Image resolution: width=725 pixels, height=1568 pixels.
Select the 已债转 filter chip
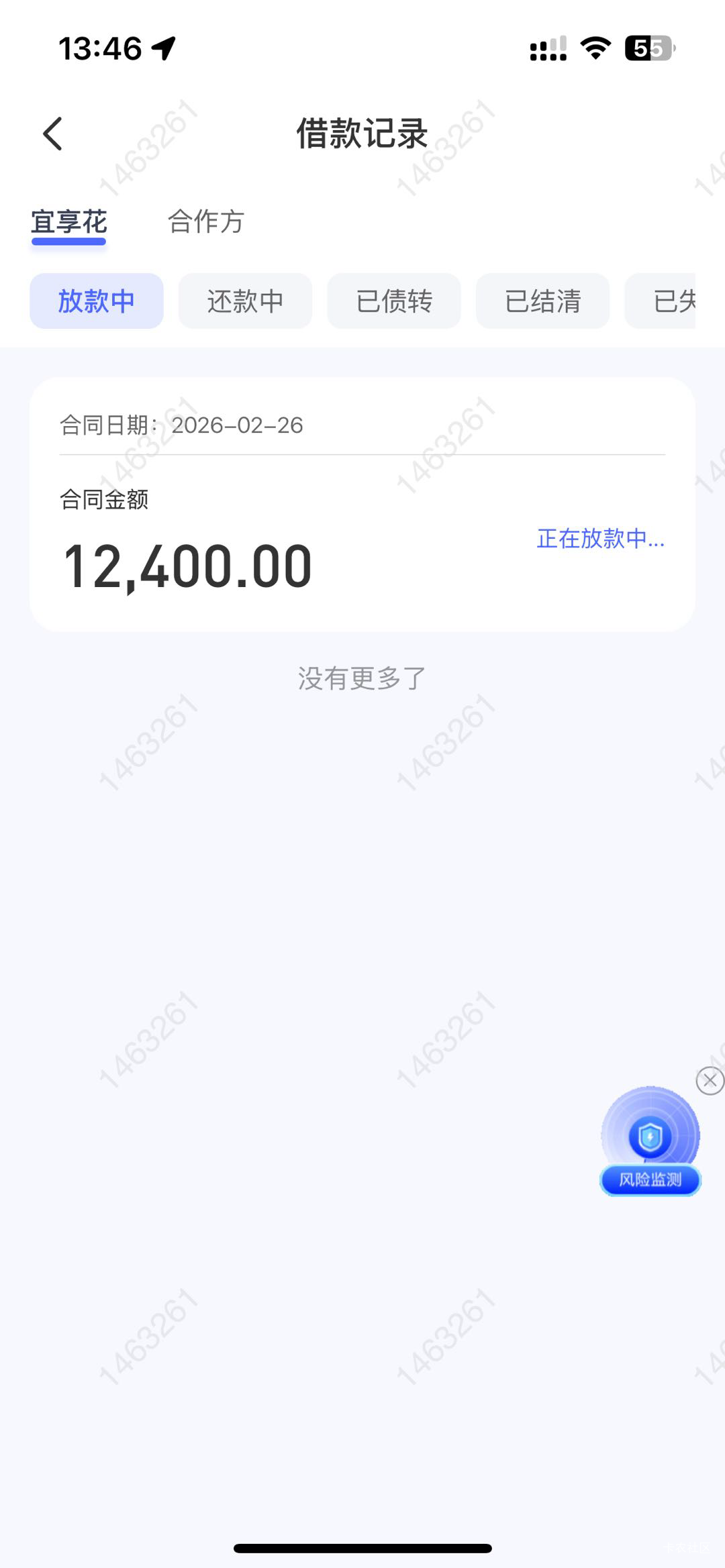coord(394,301)
